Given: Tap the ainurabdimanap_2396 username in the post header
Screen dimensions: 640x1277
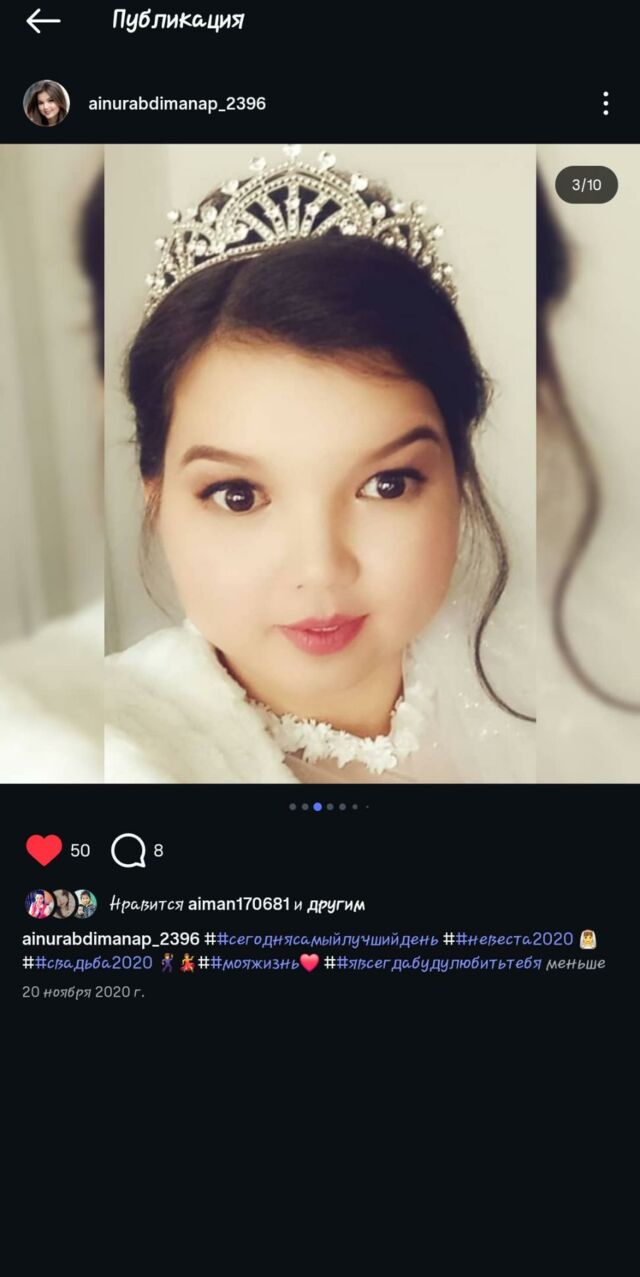Looking at the screenshot, I should pos(177,103).
